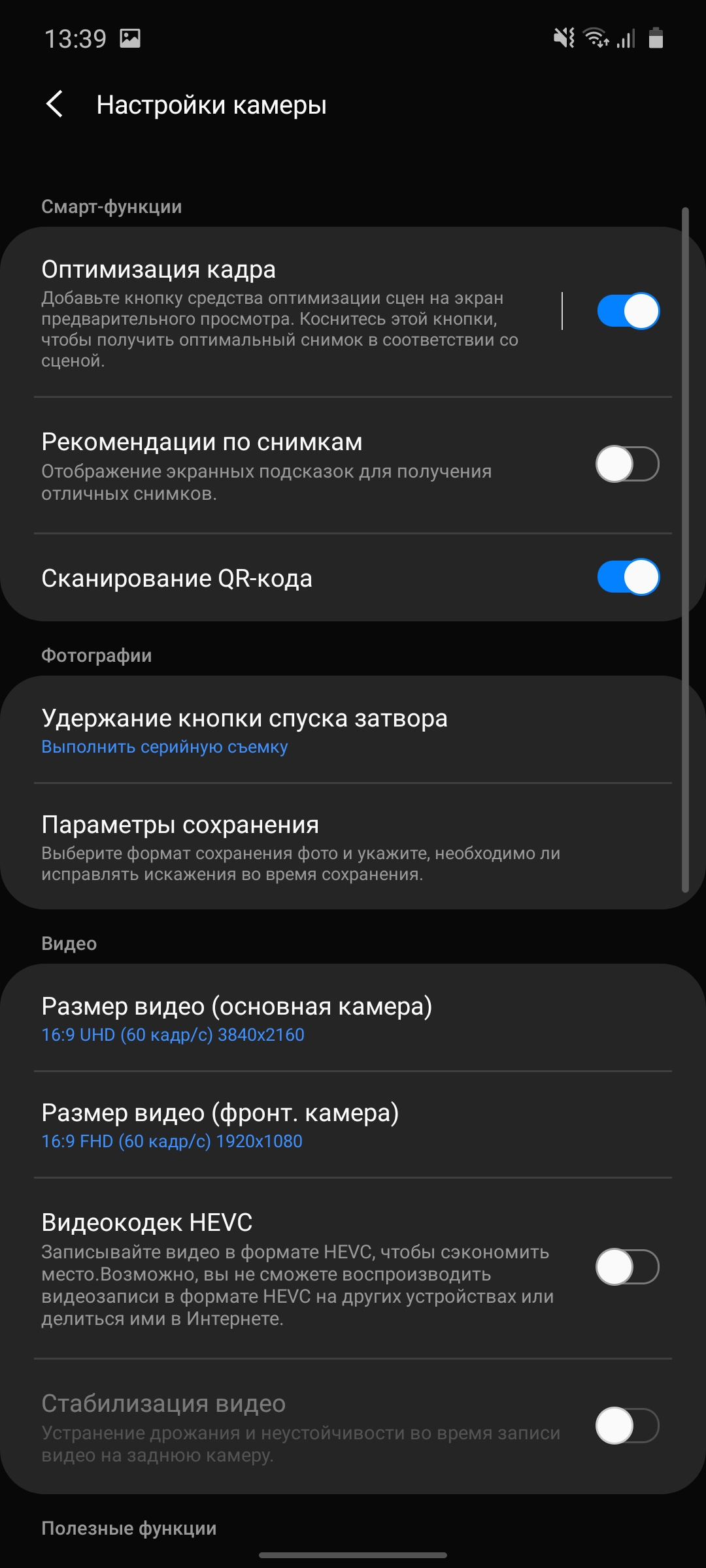The height and width of the screenshot is (1568, 706).
Task: Turn on Видеокодек HEVC
Action: pos(628,1267)
